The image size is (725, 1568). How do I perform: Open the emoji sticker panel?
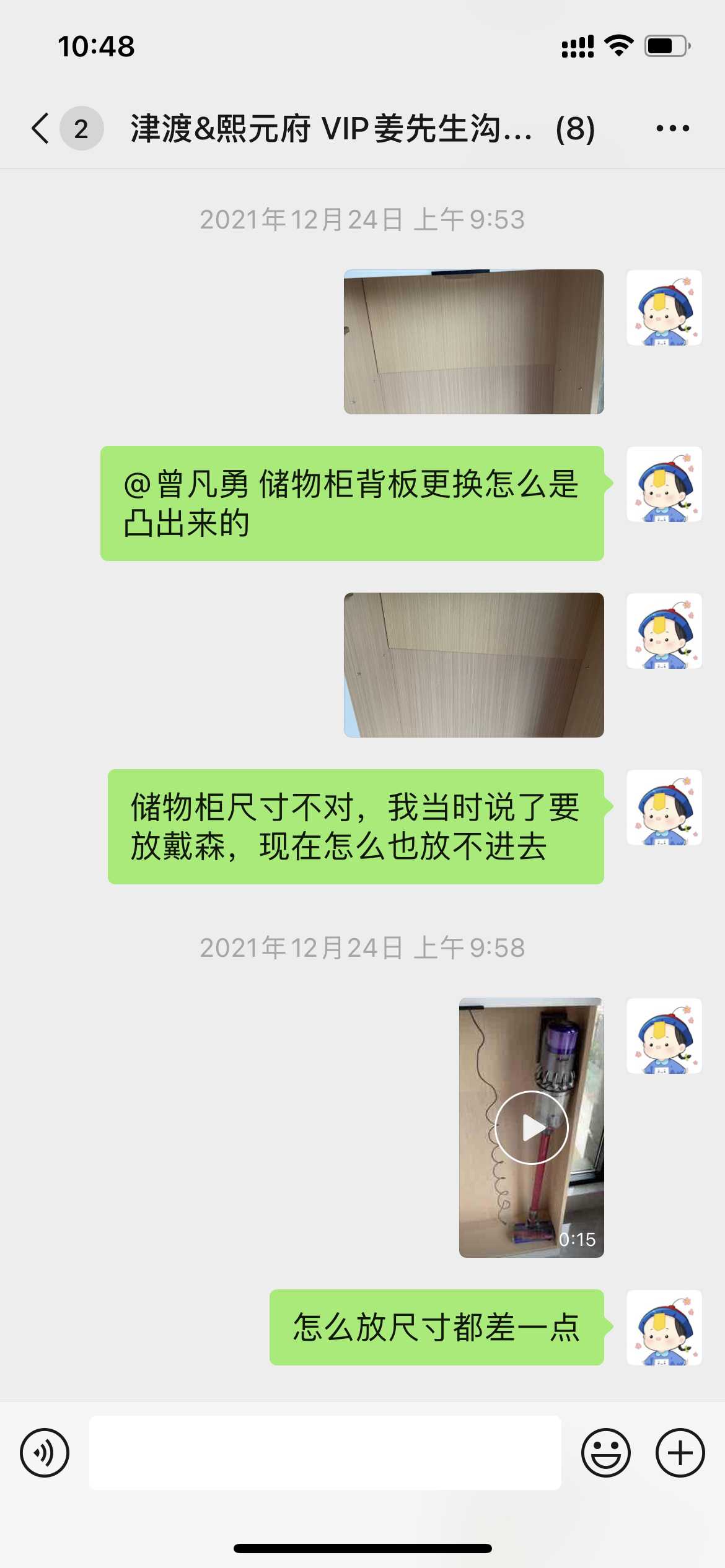click(x=605, y=1453)
